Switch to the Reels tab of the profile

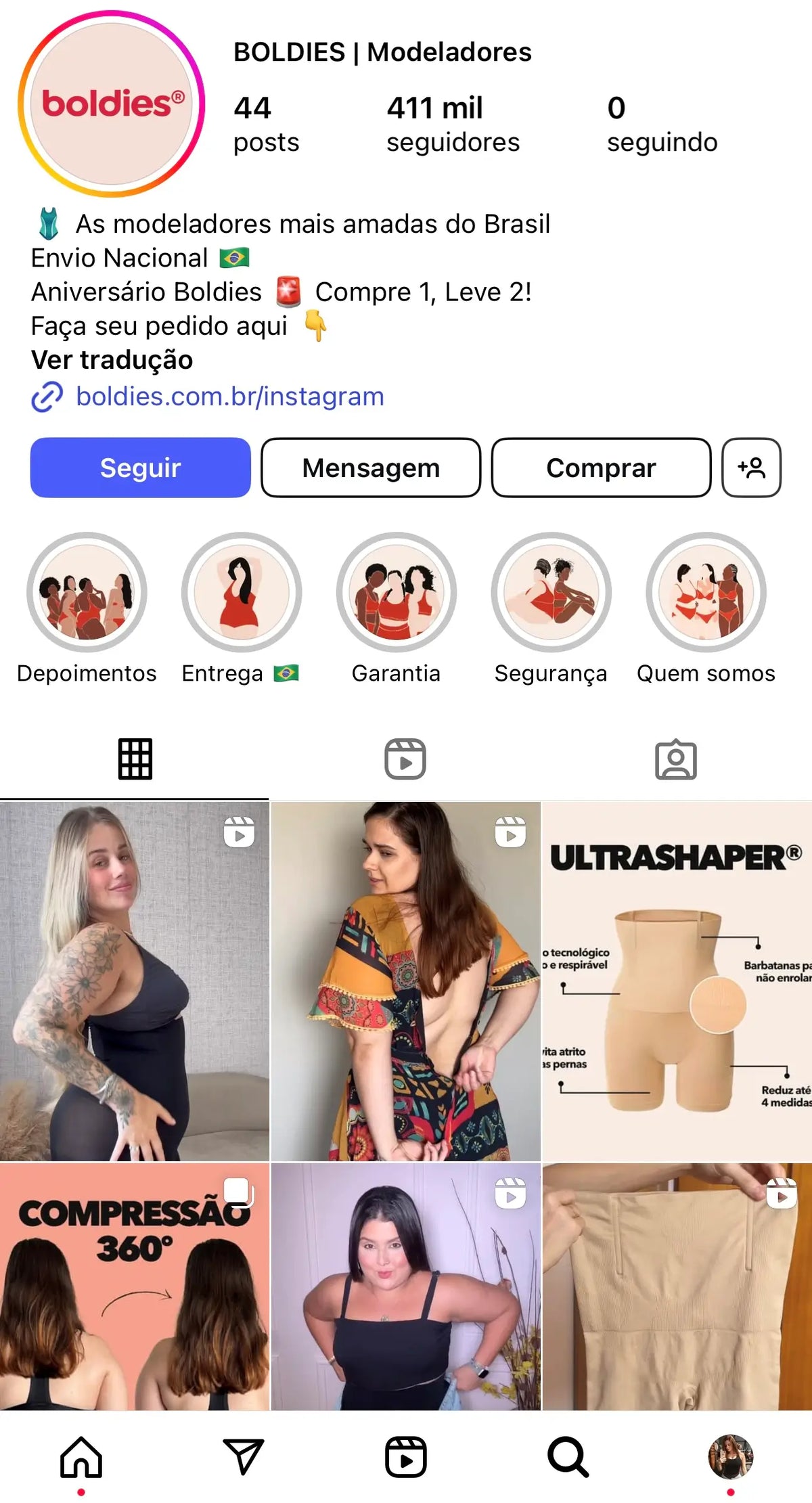405,759
